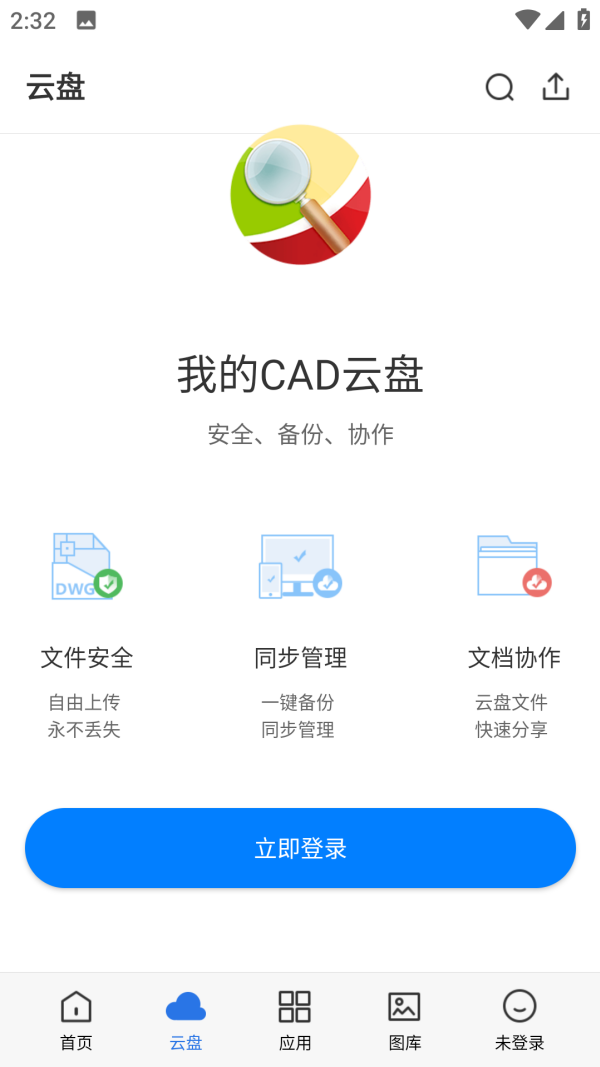
Task: Tap the upload icon in the app bar
Action: pos(556,88)
